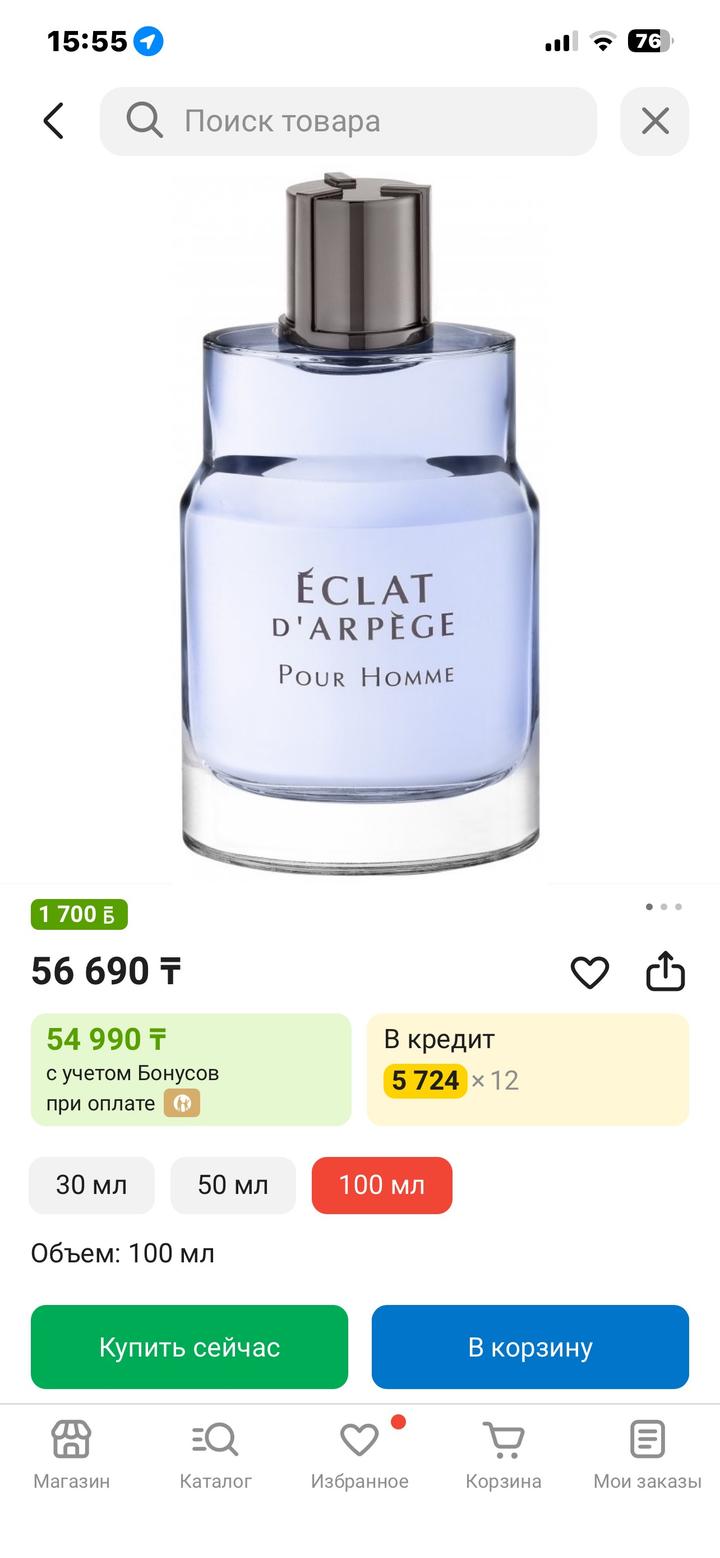Add product to favorites with heart icon
The image size is (720, 1558).
589,972
